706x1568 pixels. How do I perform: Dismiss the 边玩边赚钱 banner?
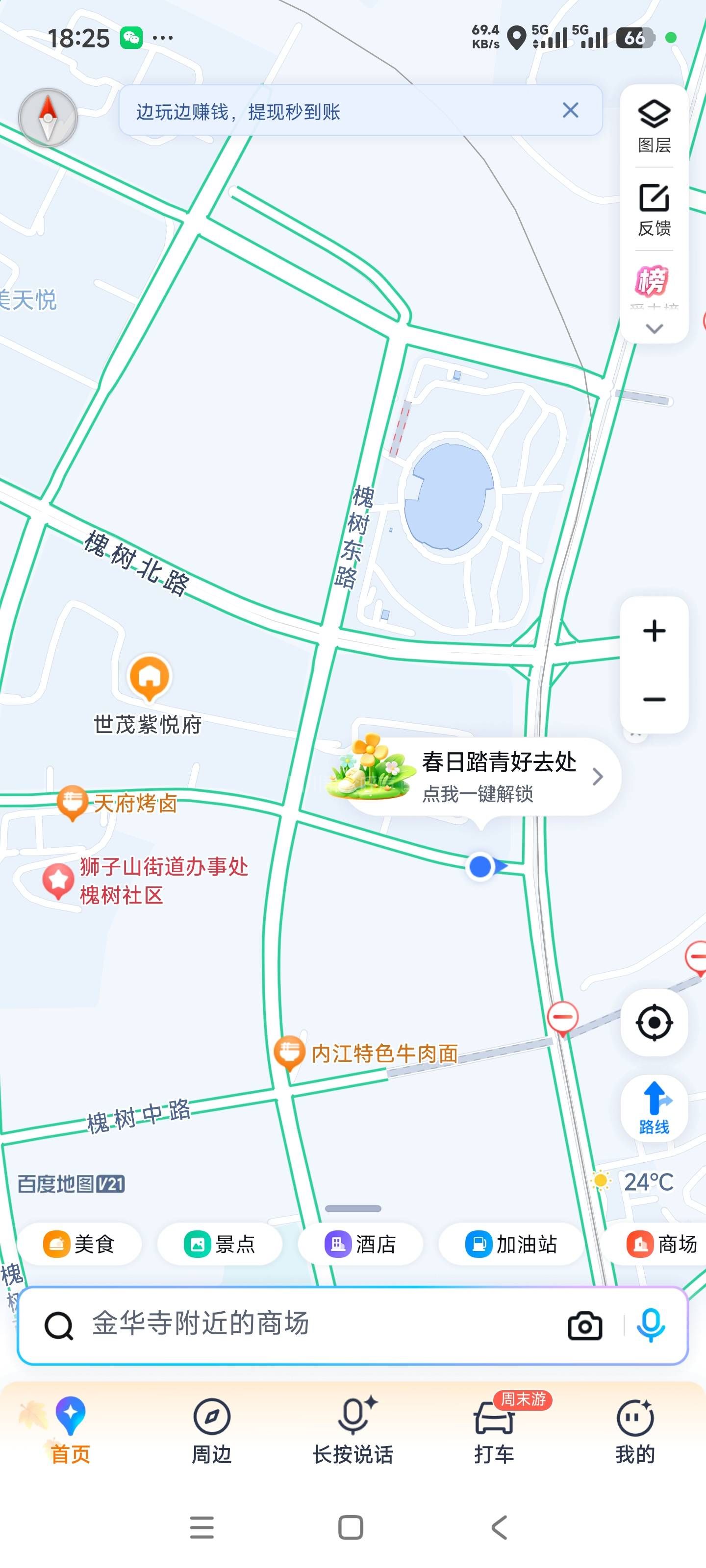pyautogui.click(x=570, y=110)
